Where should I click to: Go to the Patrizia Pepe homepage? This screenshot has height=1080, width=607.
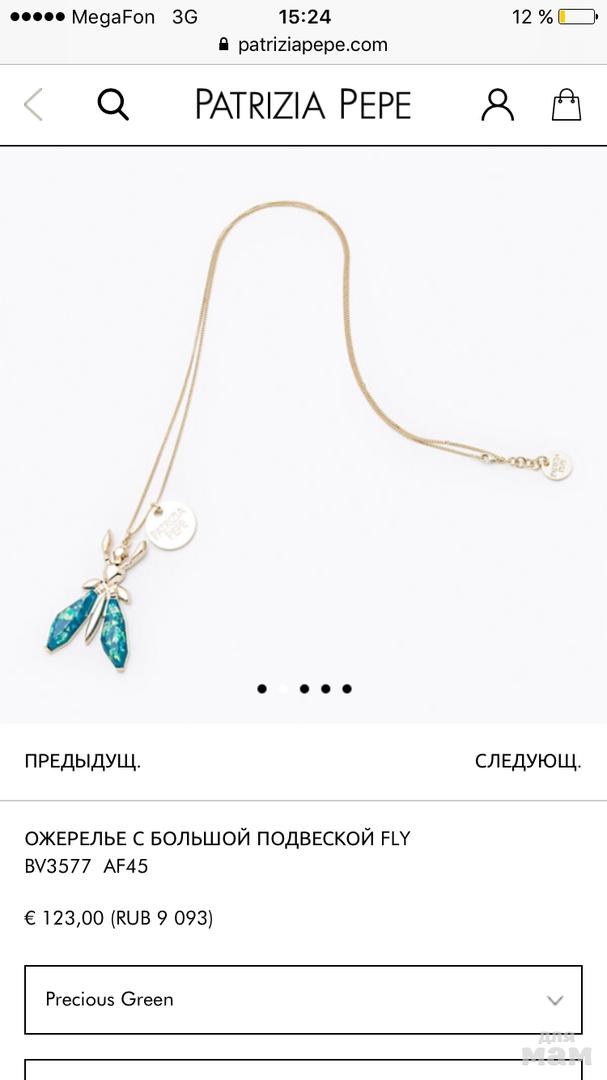[303, 104]
